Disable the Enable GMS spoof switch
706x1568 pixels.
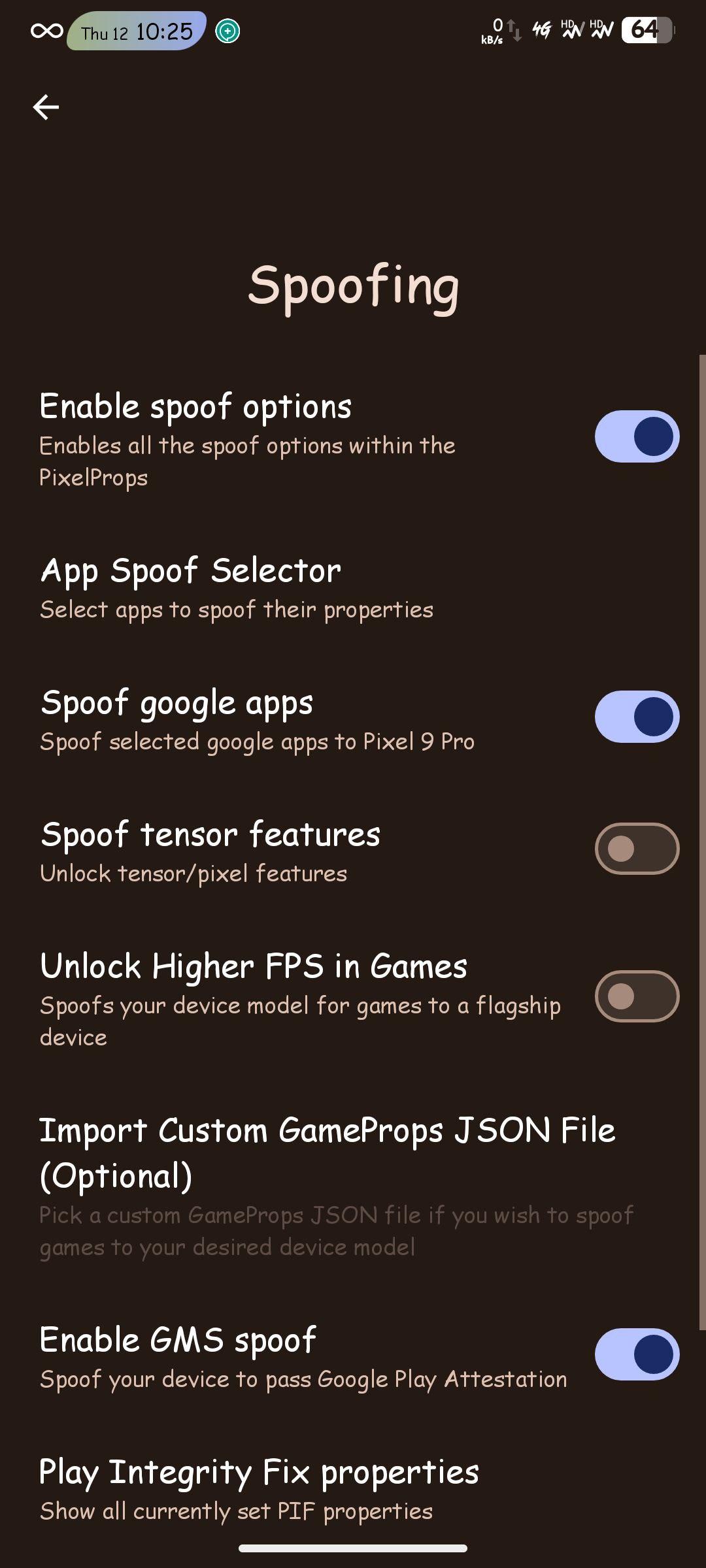[x=637, y=1354]
